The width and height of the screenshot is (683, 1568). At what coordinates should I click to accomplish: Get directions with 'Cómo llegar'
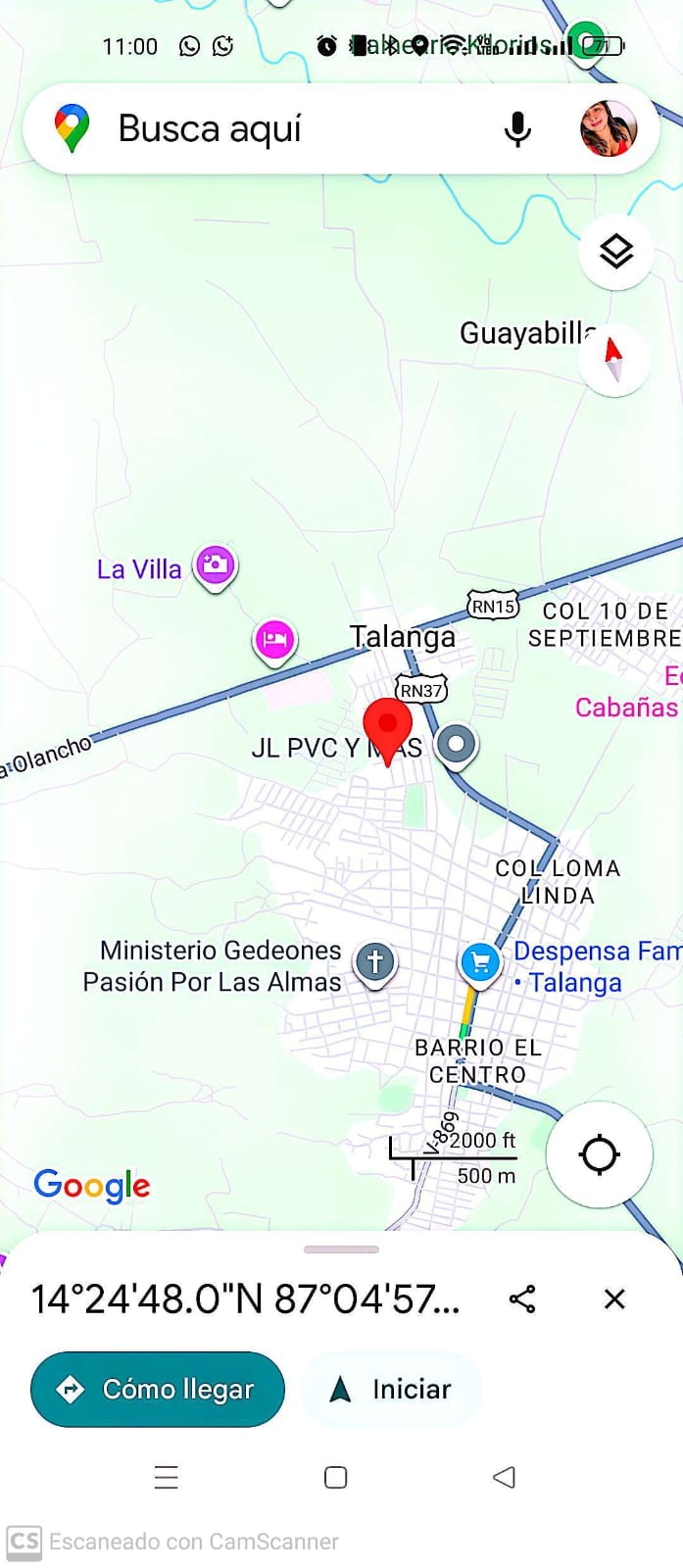click(158, 1389)
